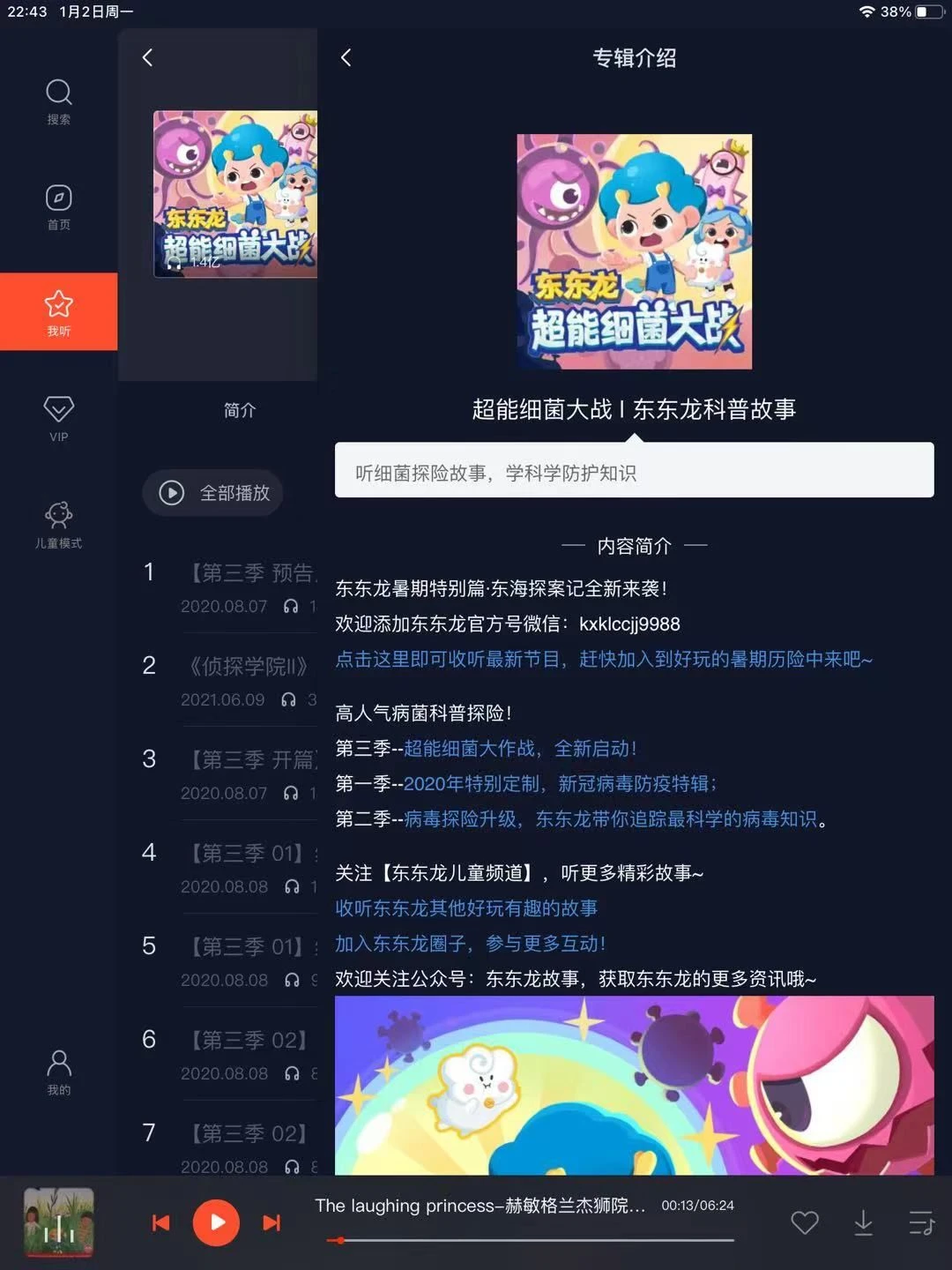Open link 病毒探险升级 for season two
The height and width of the screenshot is (1270, 952).
610,819
